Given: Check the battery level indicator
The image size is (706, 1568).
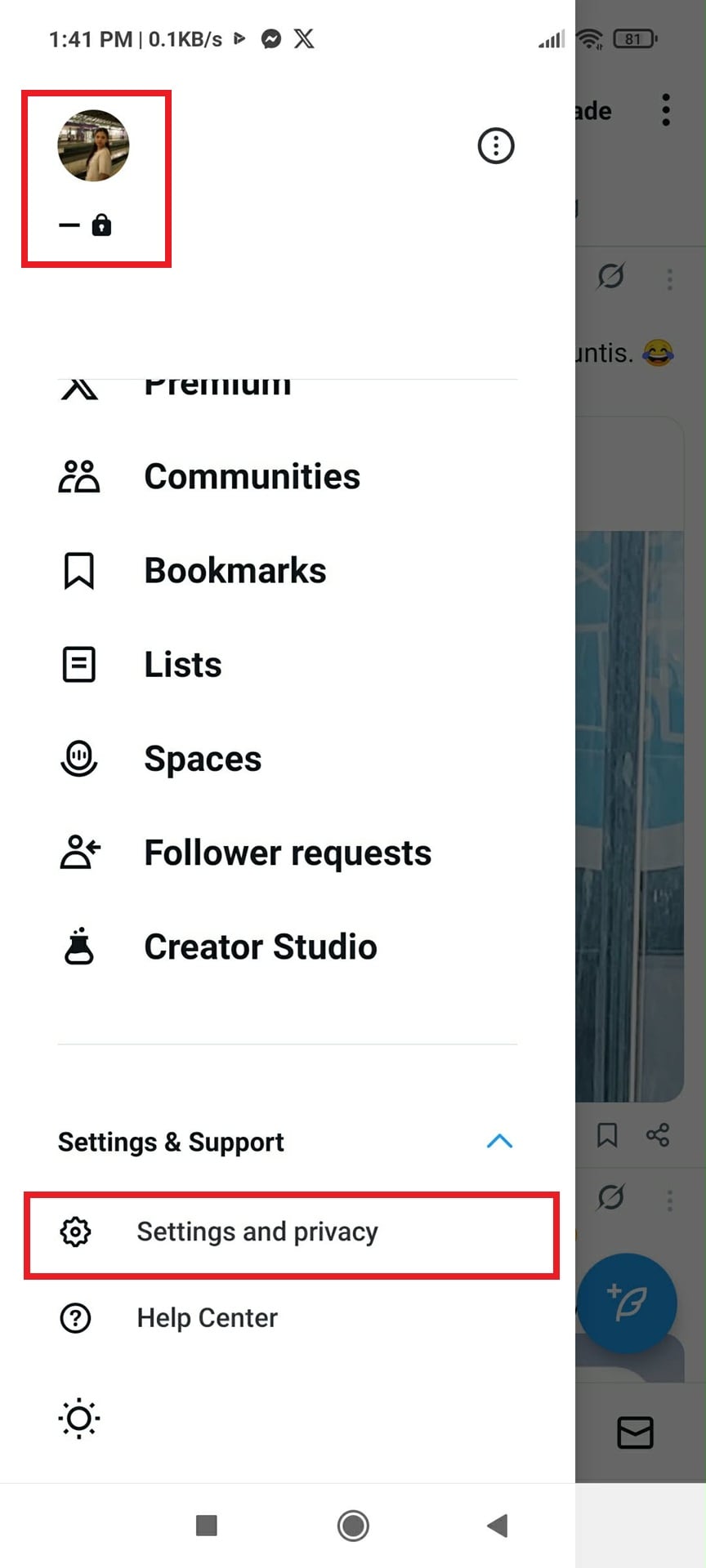Looking at the screenshot, I should (x=634, y=38).
